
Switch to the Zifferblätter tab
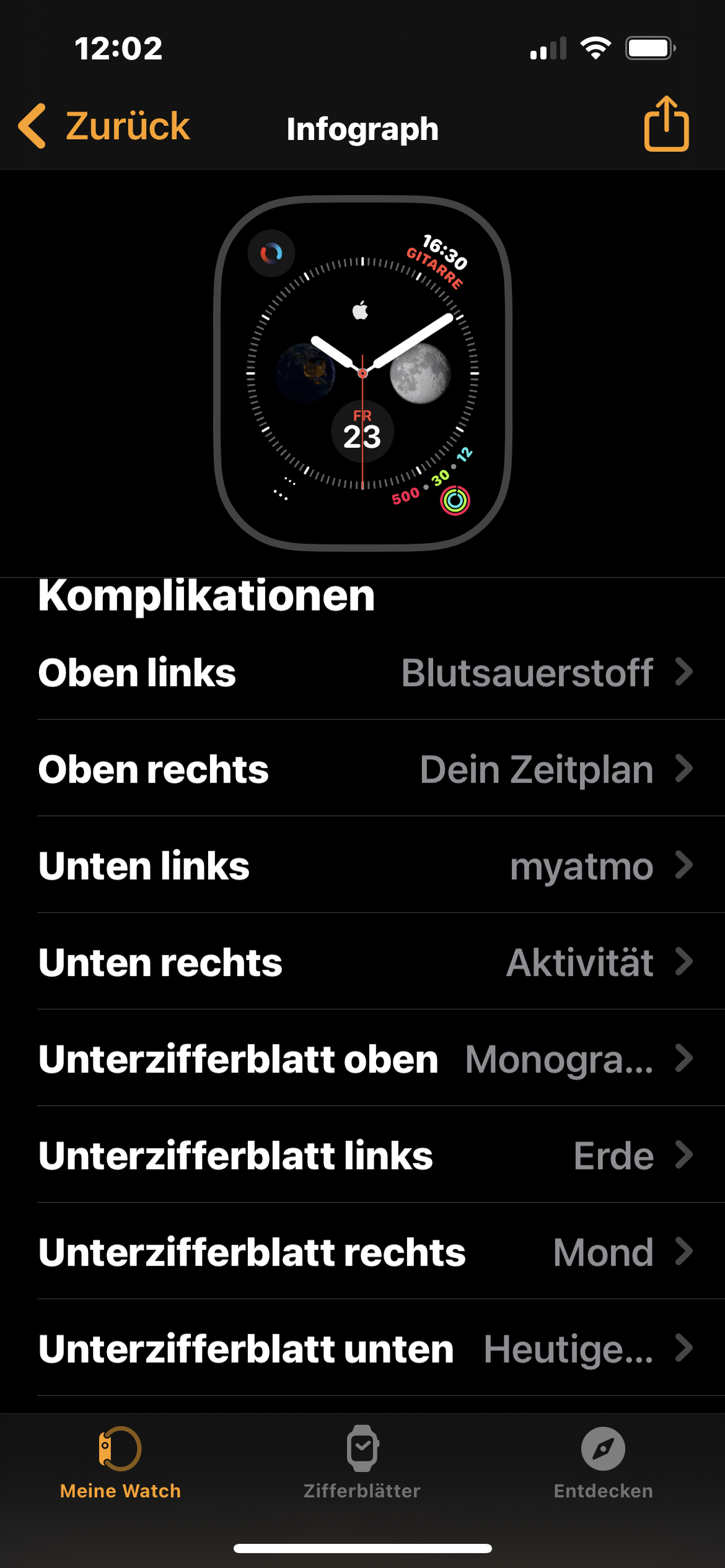(x=362, y=1463)
